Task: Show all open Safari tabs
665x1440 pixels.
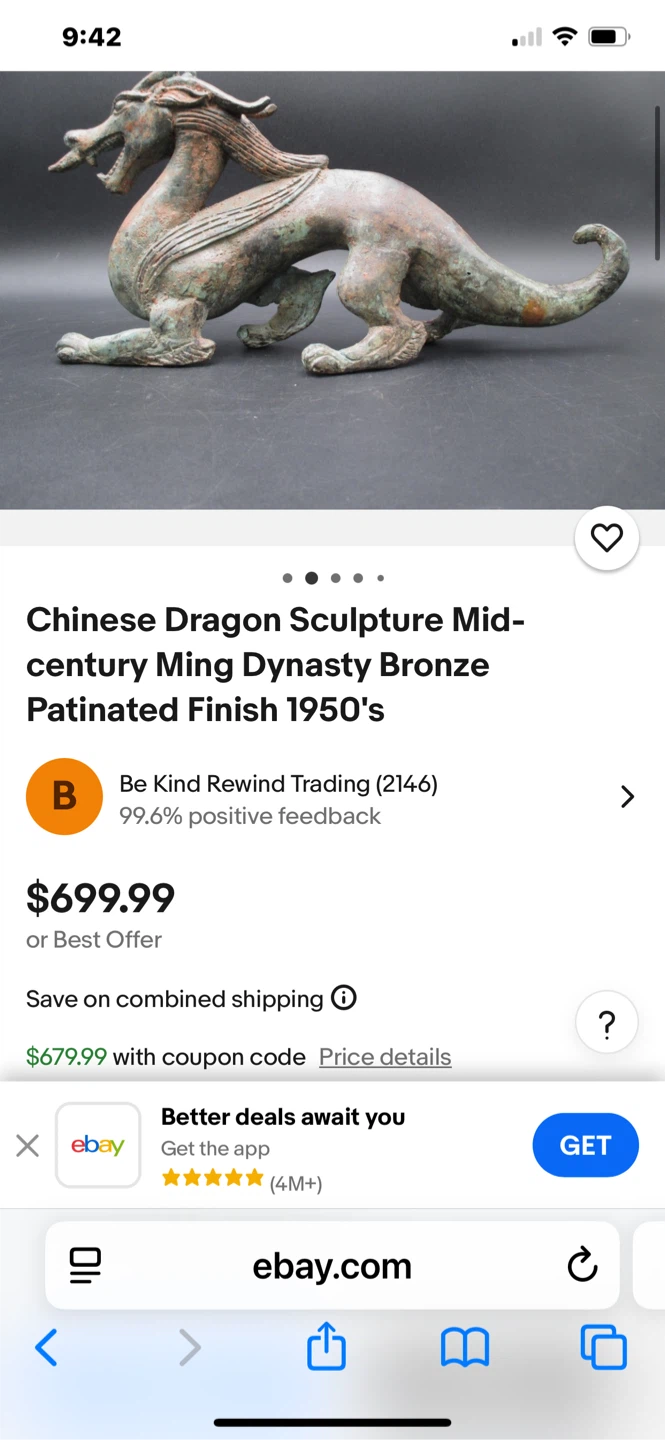Action: pos(604,1348)
